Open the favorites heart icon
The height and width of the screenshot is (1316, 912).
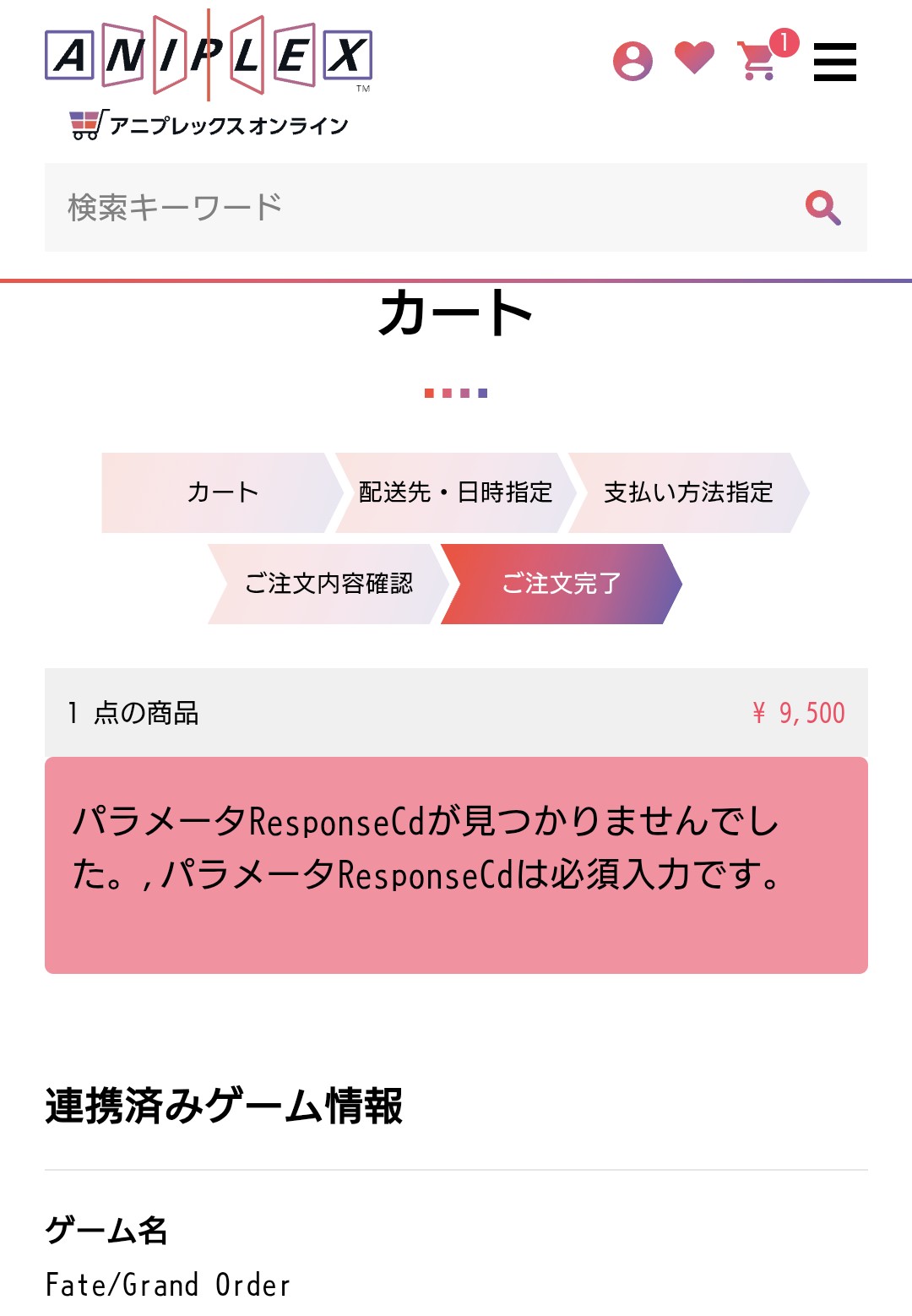[694, 58]
